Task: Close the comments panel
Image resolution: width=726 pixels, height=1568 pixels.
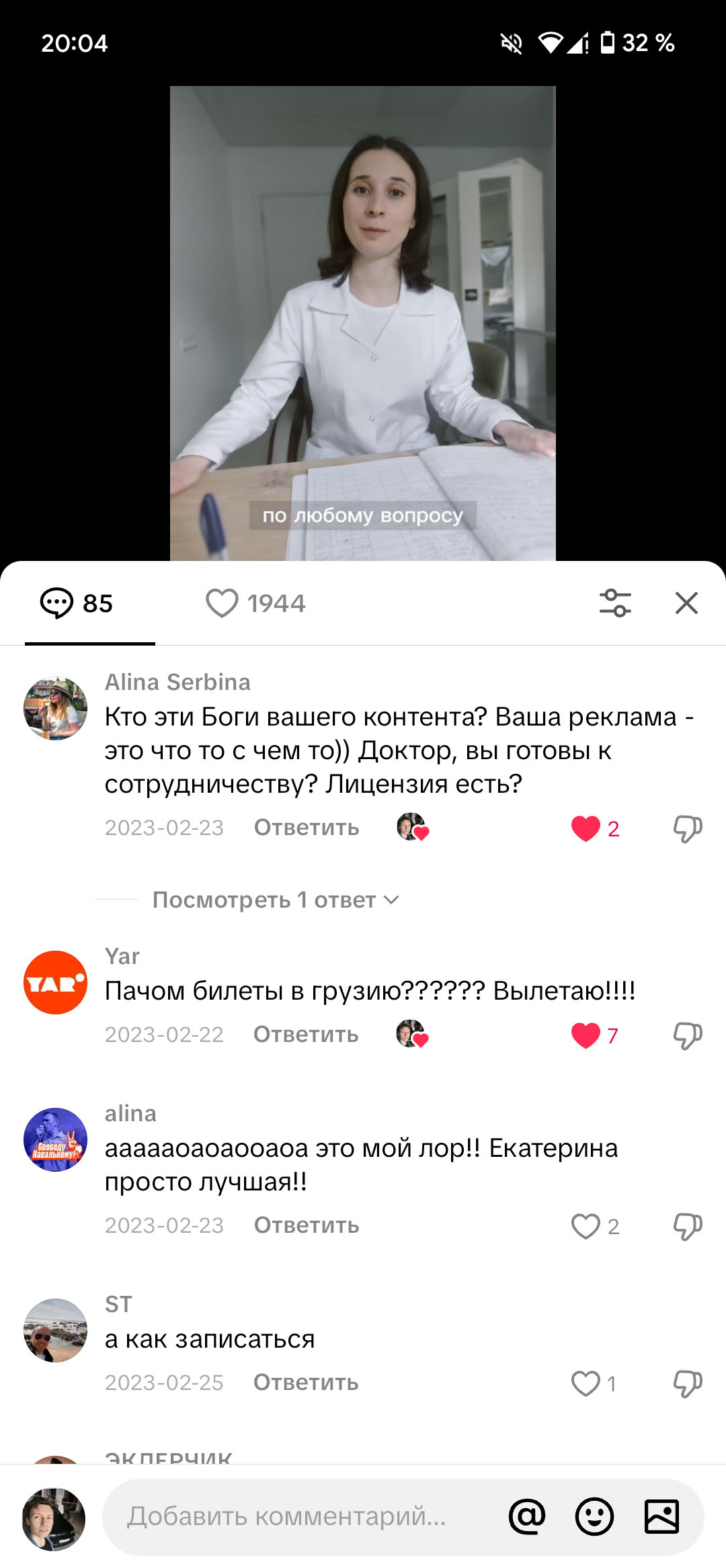Action: click(x=686, y=603)
